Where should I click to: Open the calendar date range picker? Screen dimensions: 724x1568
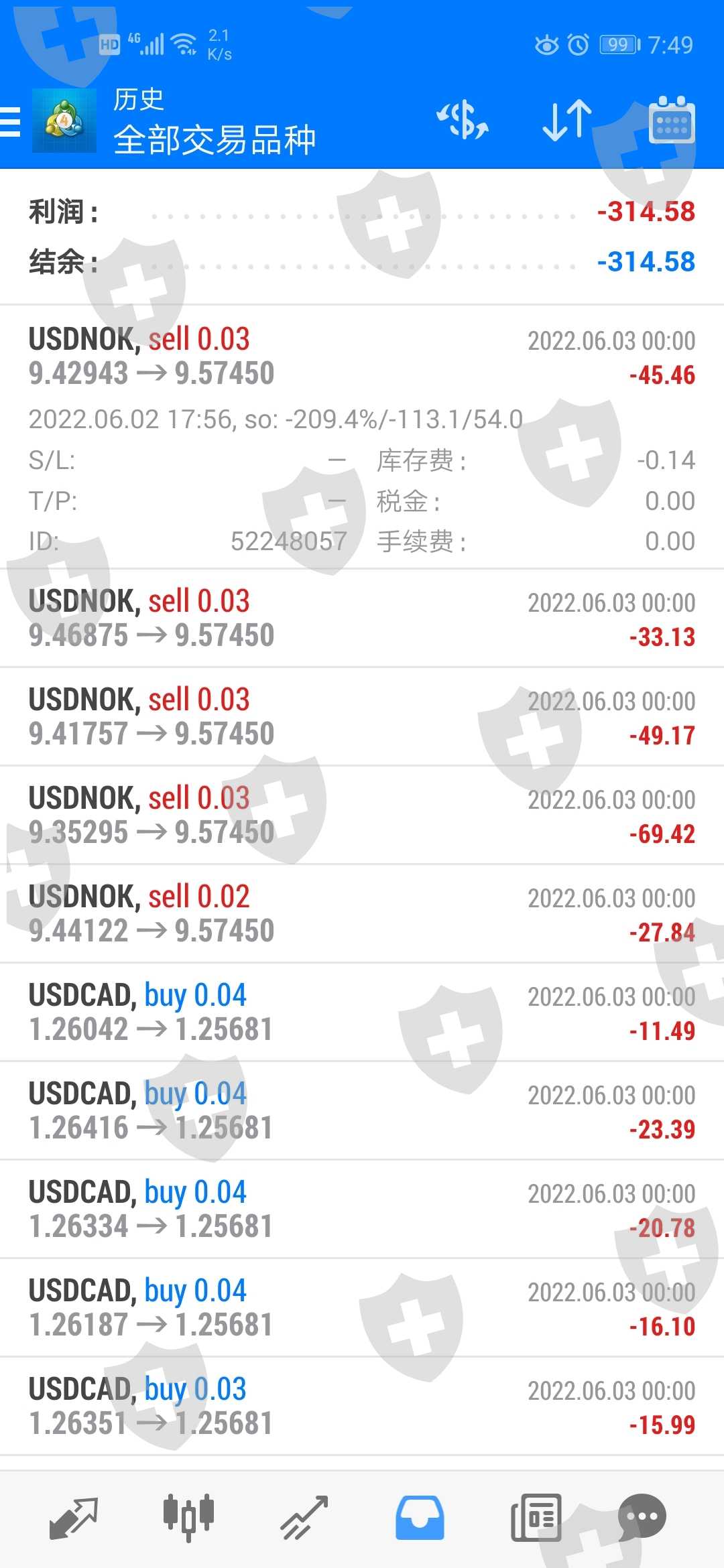671,121
